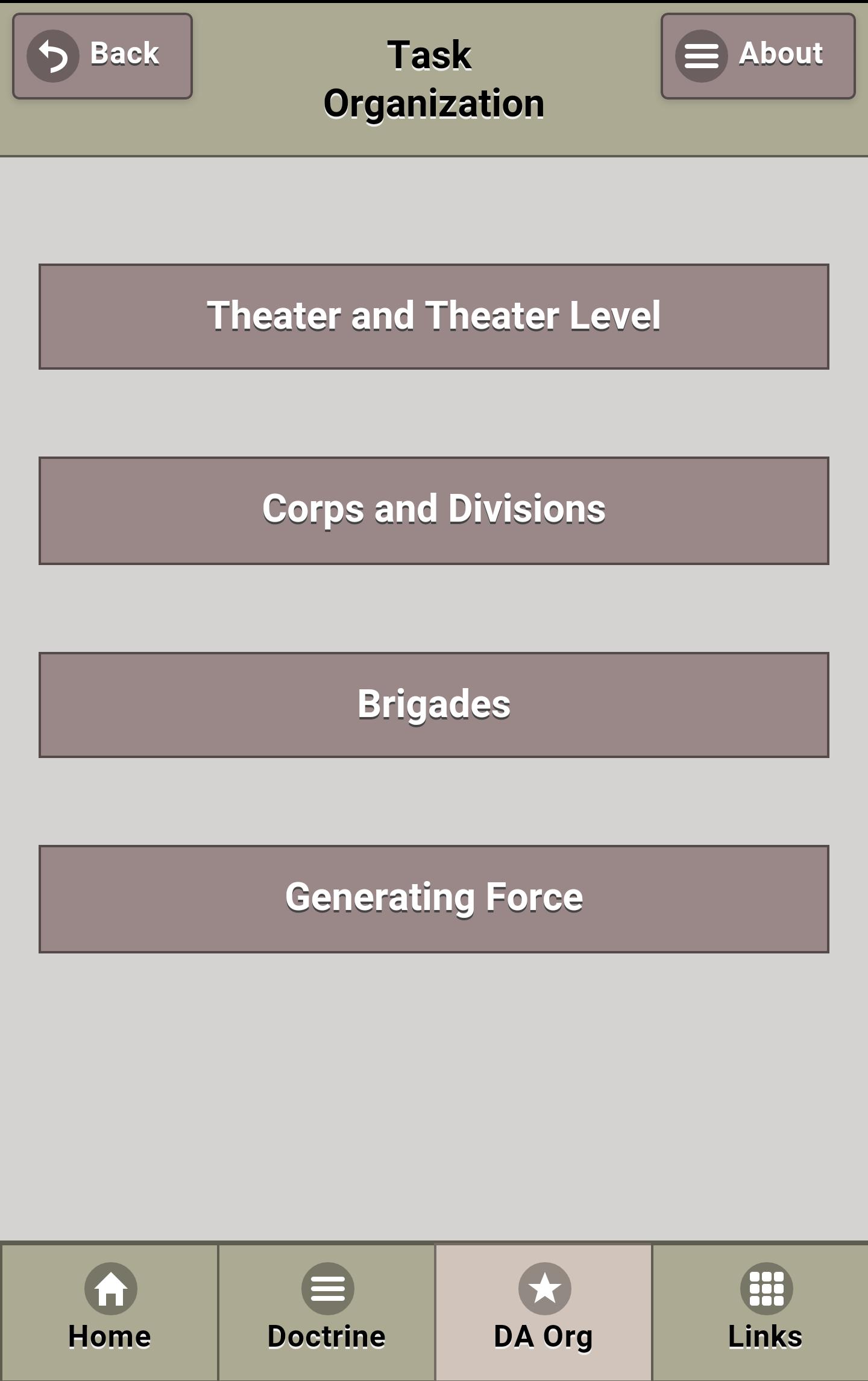Screen dimensions: 868x1381
Task: Select the circular star icon above DA Org
Action: [x=544, y=1288]
